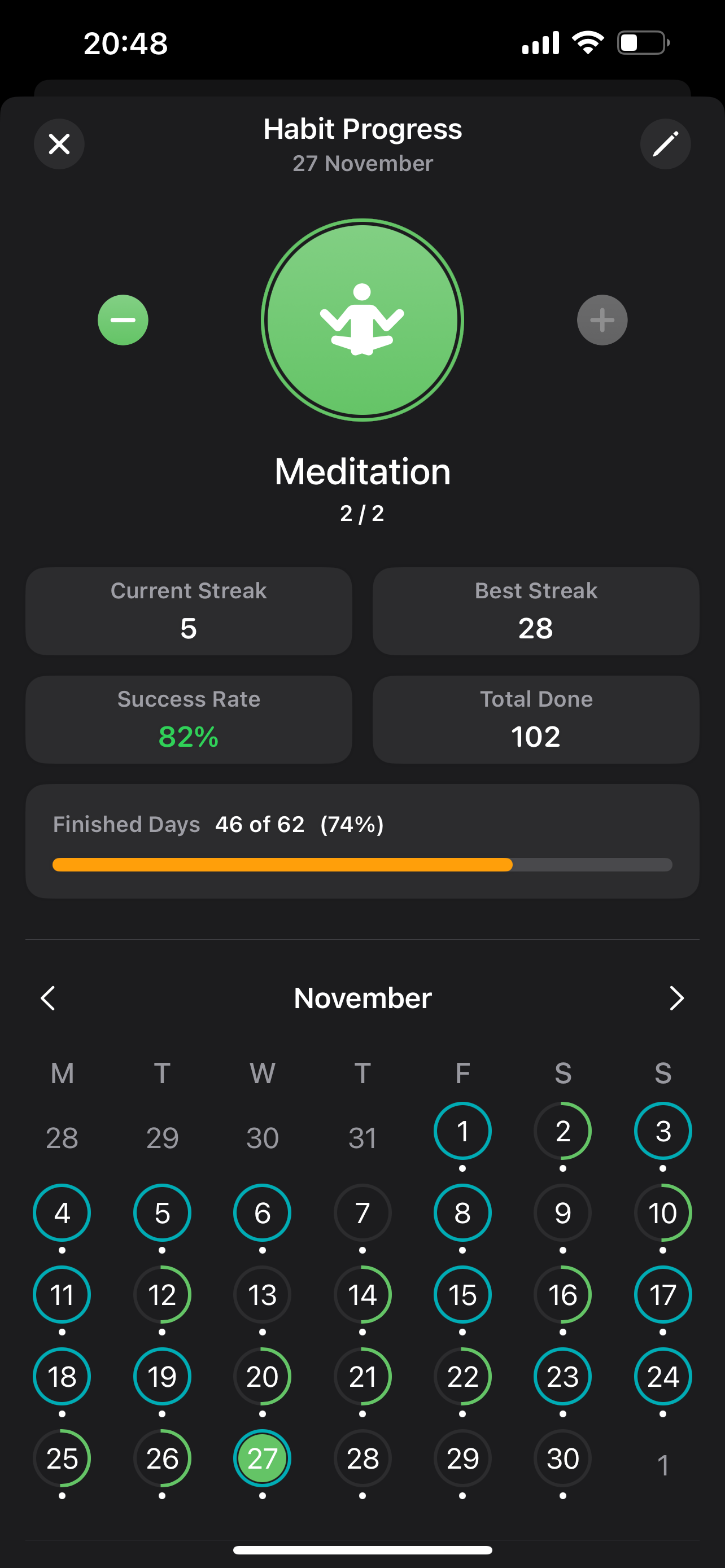Open the November month selector
The height and width of the screenshot is (1568, 725).
click(x=361, y=998)
